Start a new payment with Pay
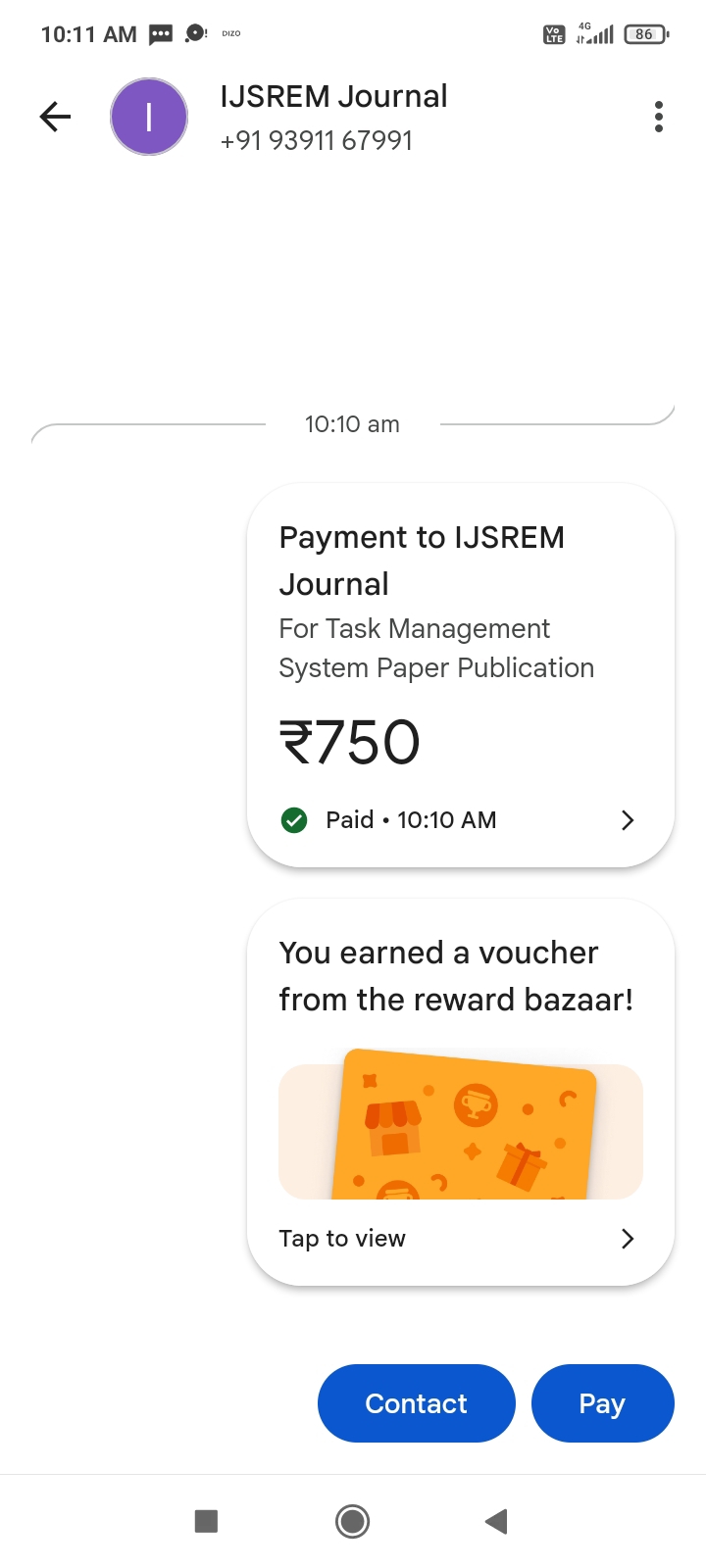 coord(602,1403)
